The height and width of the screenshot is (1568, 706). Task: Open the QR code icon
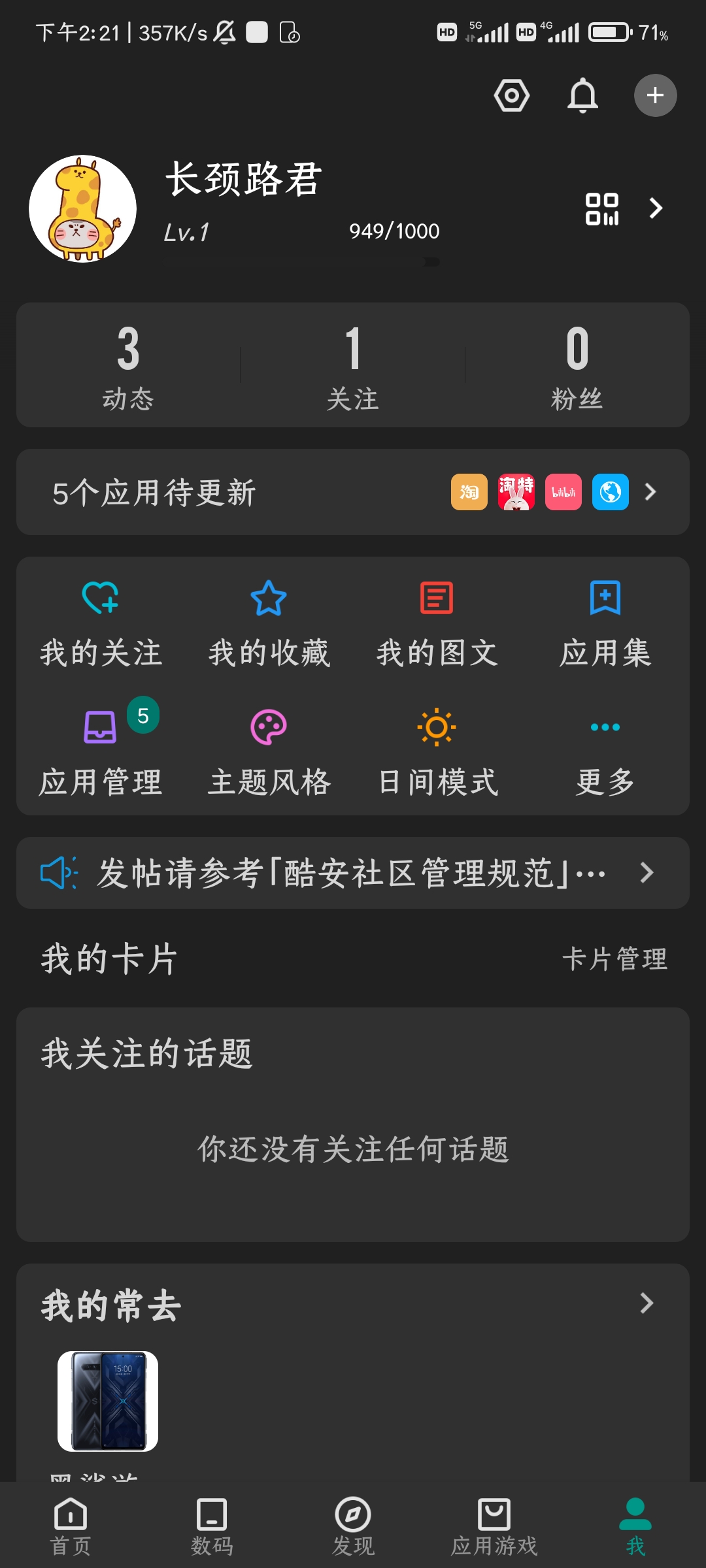point(602,209)
